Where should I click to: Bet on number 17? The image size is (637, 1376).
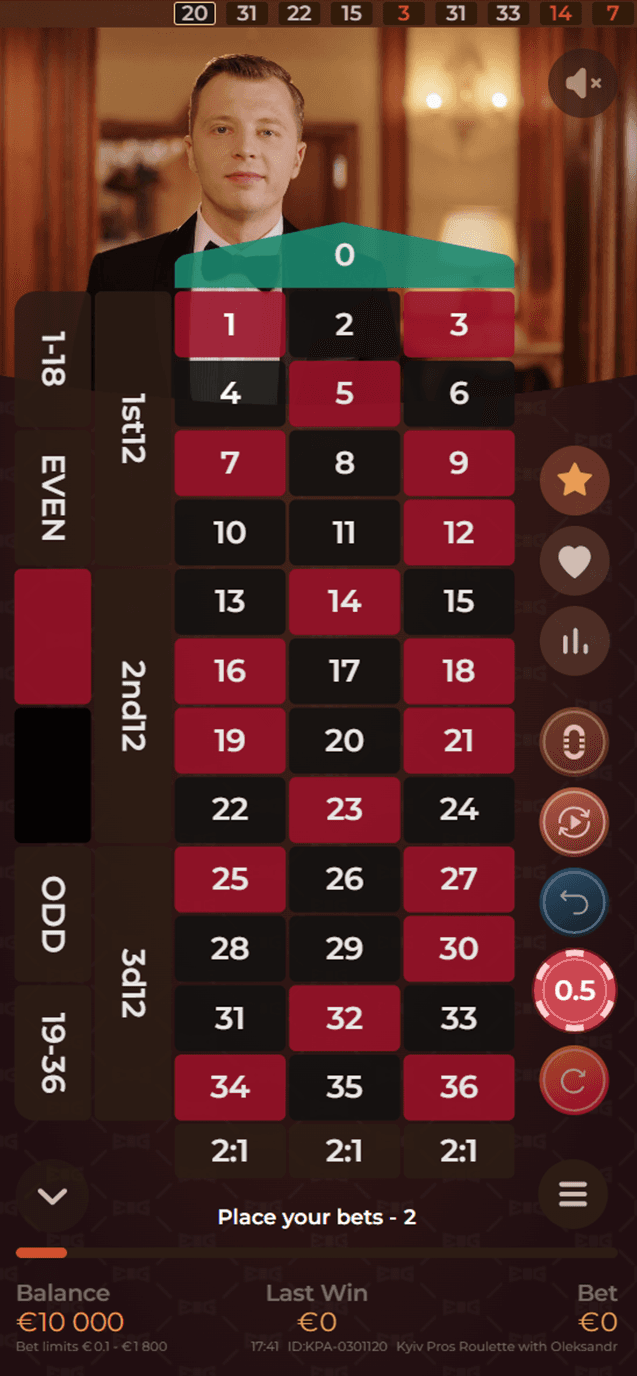click(x=344, y=671)
